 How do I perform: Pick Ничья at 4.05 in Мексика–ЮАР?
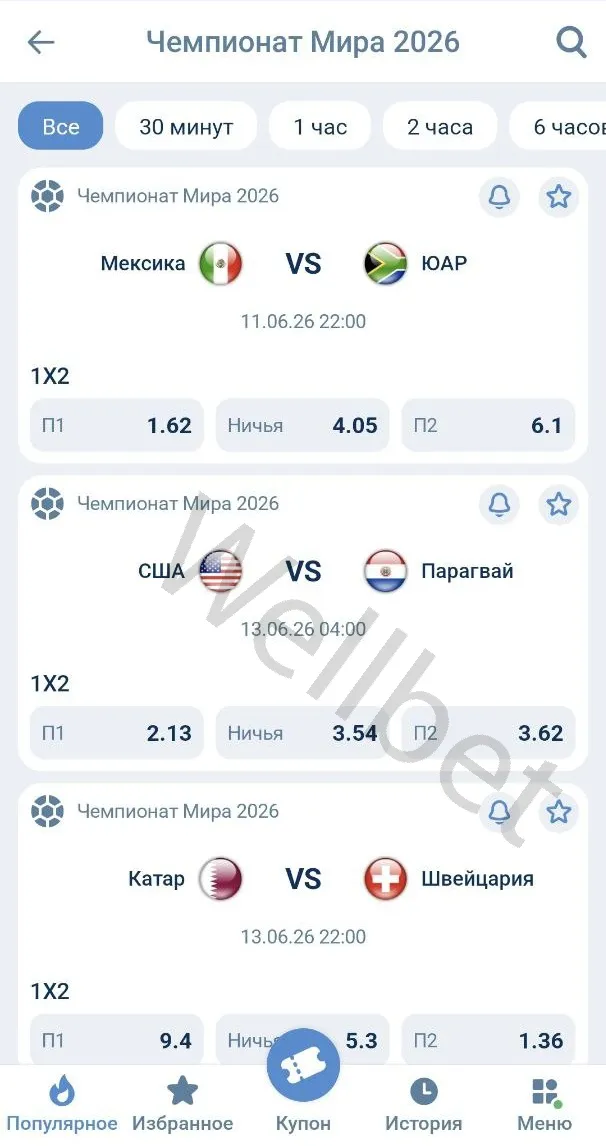[x=302, y=425]
